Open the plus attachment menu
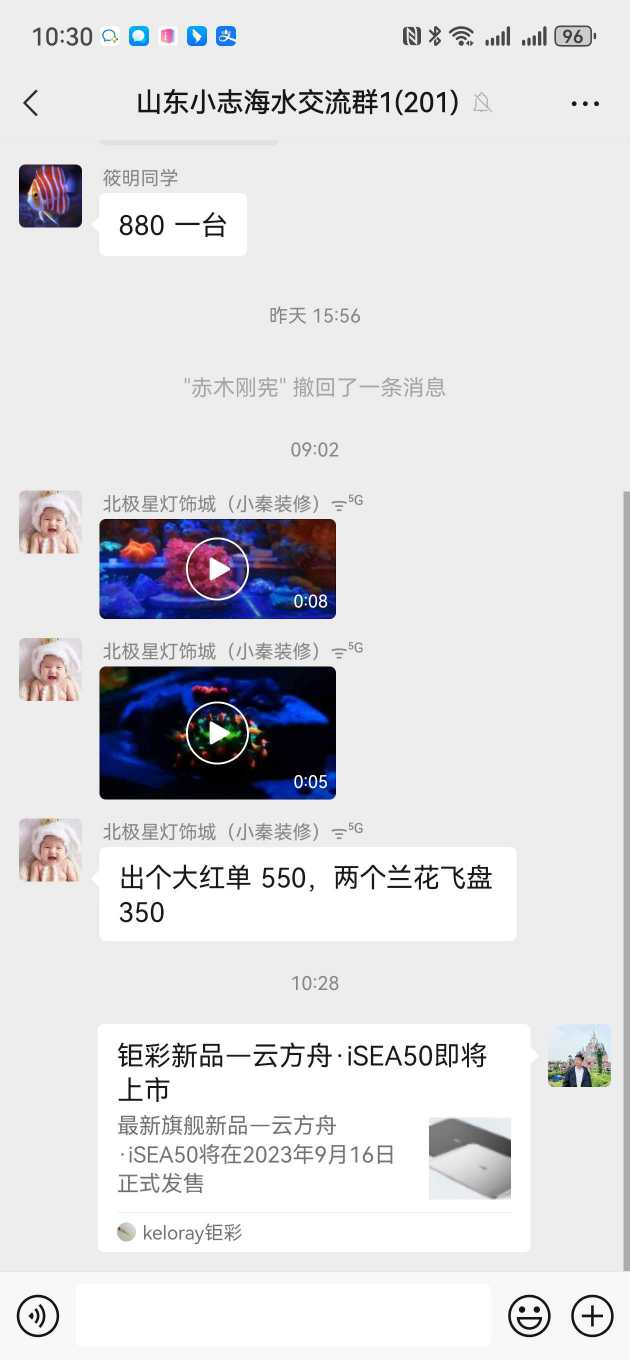630x1360 pixels. 592,1316
